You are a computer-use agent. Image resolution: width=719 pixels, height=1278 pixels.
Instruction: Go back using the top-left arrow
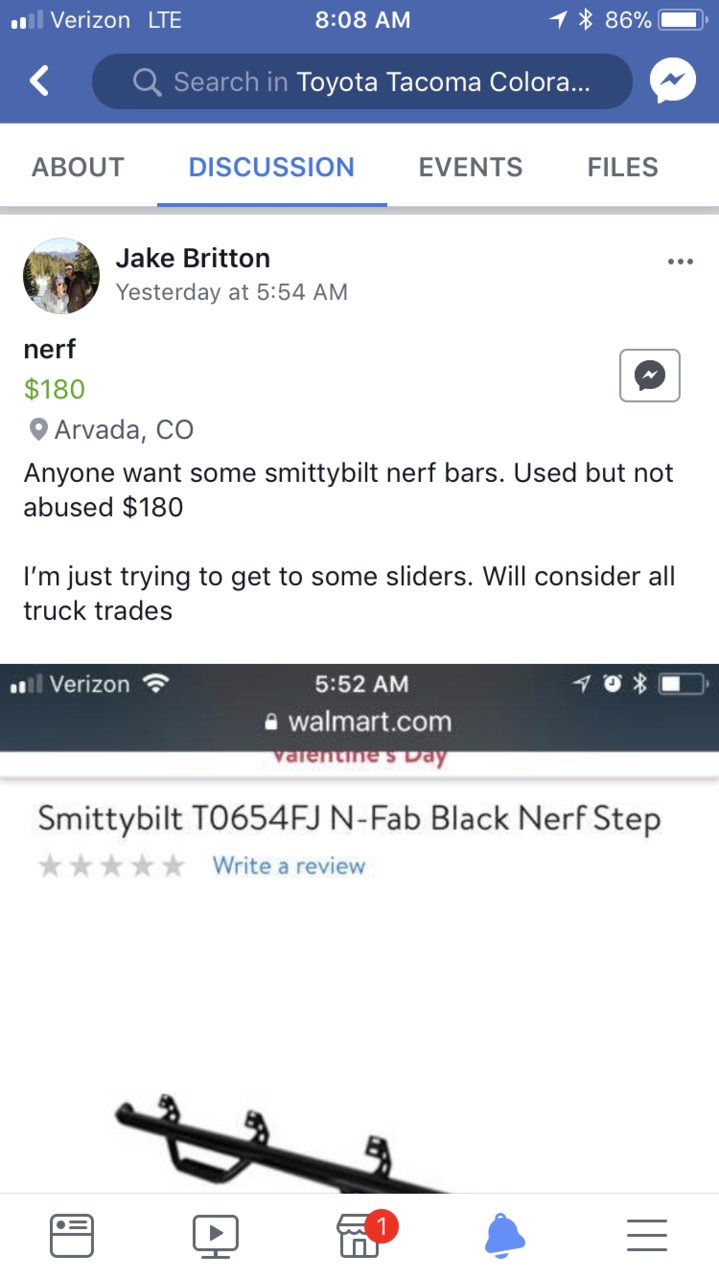coord(39,81)
